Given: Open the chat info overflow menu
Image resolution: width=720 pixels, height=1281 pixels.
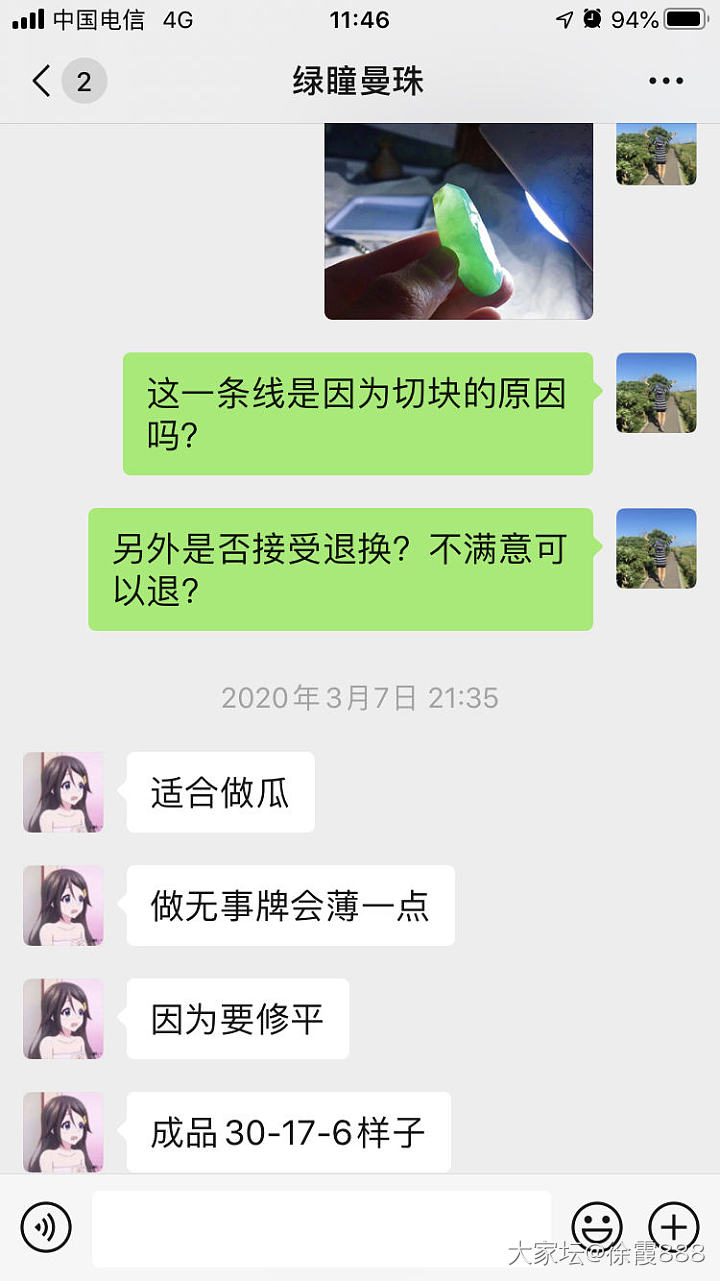Looking at the screenshot, I should (x=665, y=81).
